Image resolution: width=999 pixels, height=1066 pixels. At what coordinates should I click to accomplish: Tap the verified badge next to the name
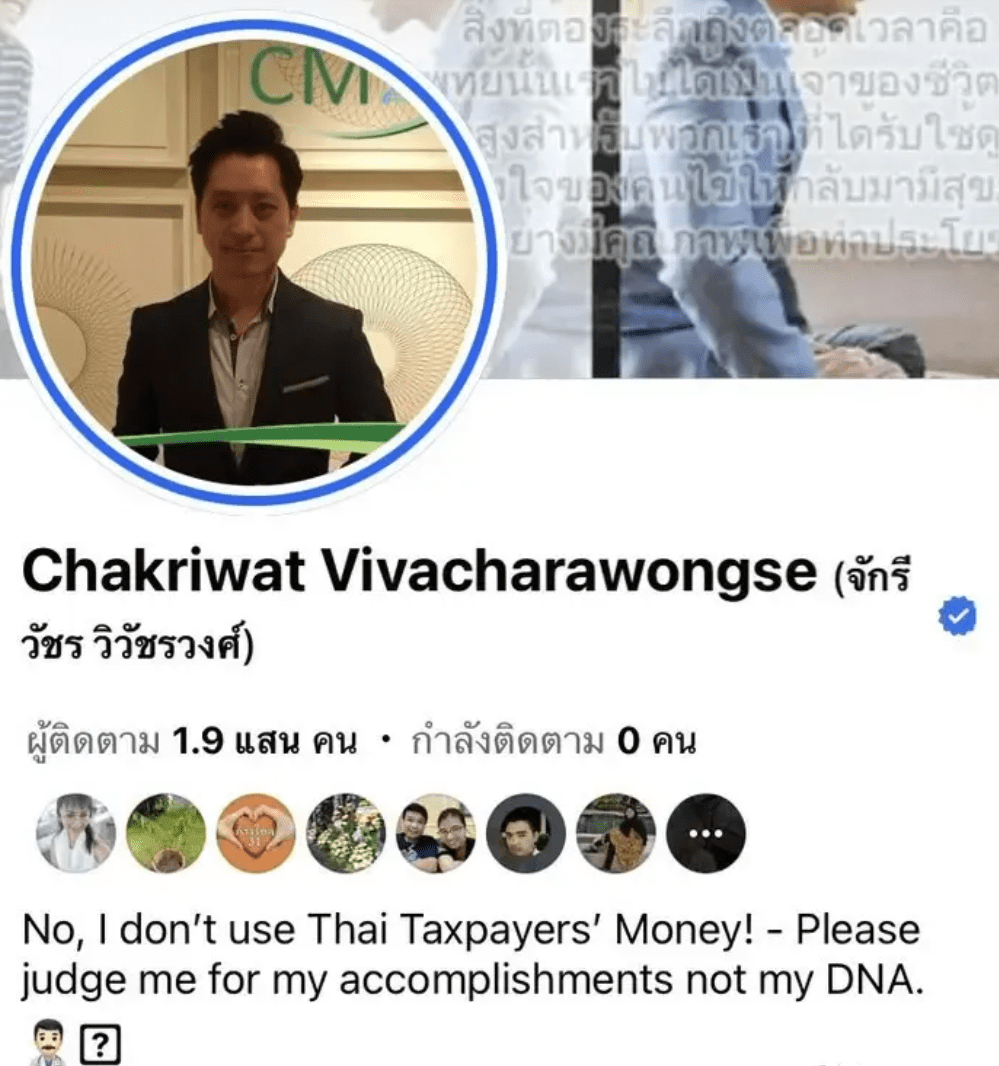(957, 617)
